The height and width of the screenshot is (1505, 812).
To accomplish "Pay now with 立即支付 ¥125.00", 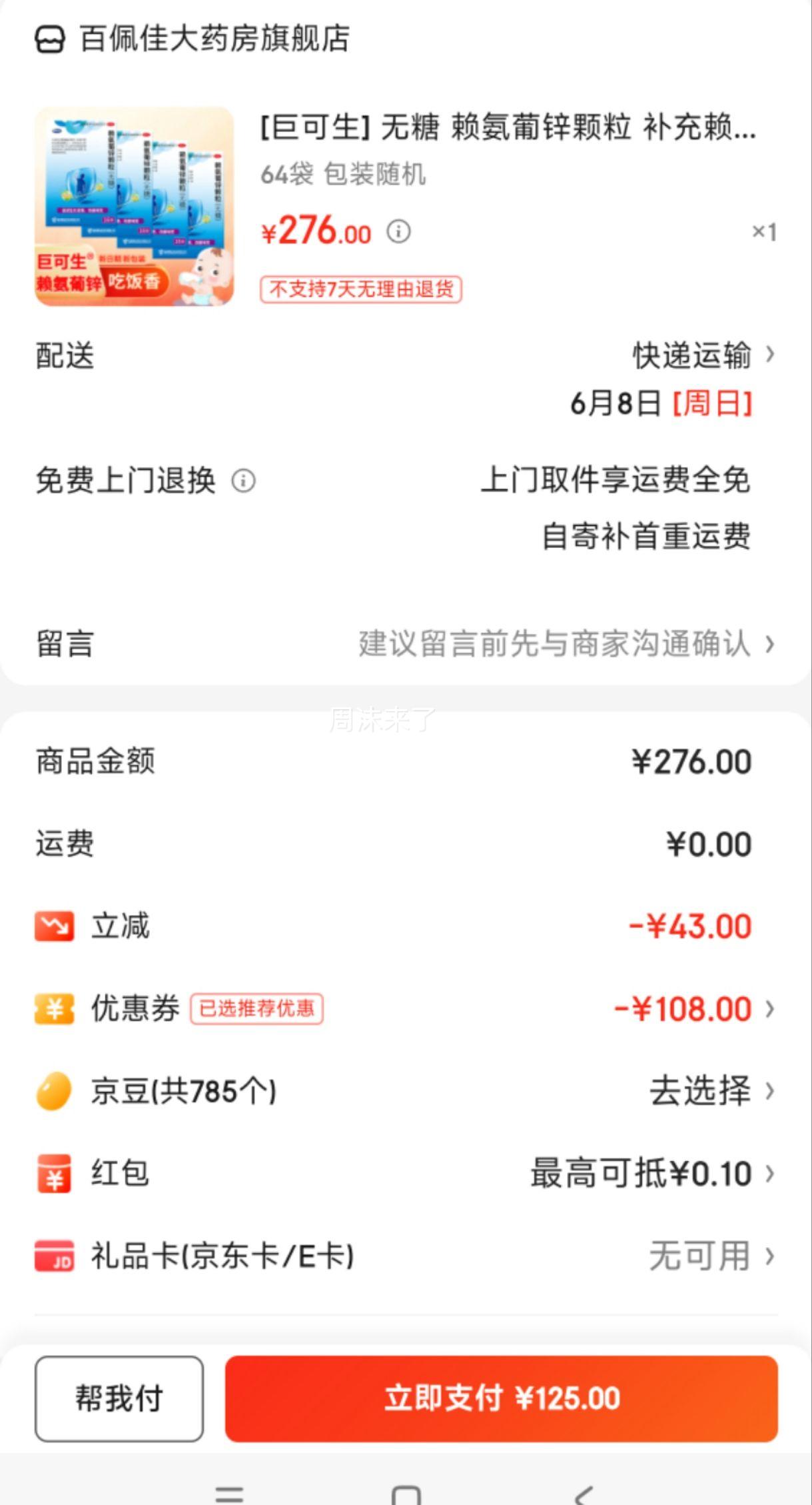I will tap(502, 1399).
